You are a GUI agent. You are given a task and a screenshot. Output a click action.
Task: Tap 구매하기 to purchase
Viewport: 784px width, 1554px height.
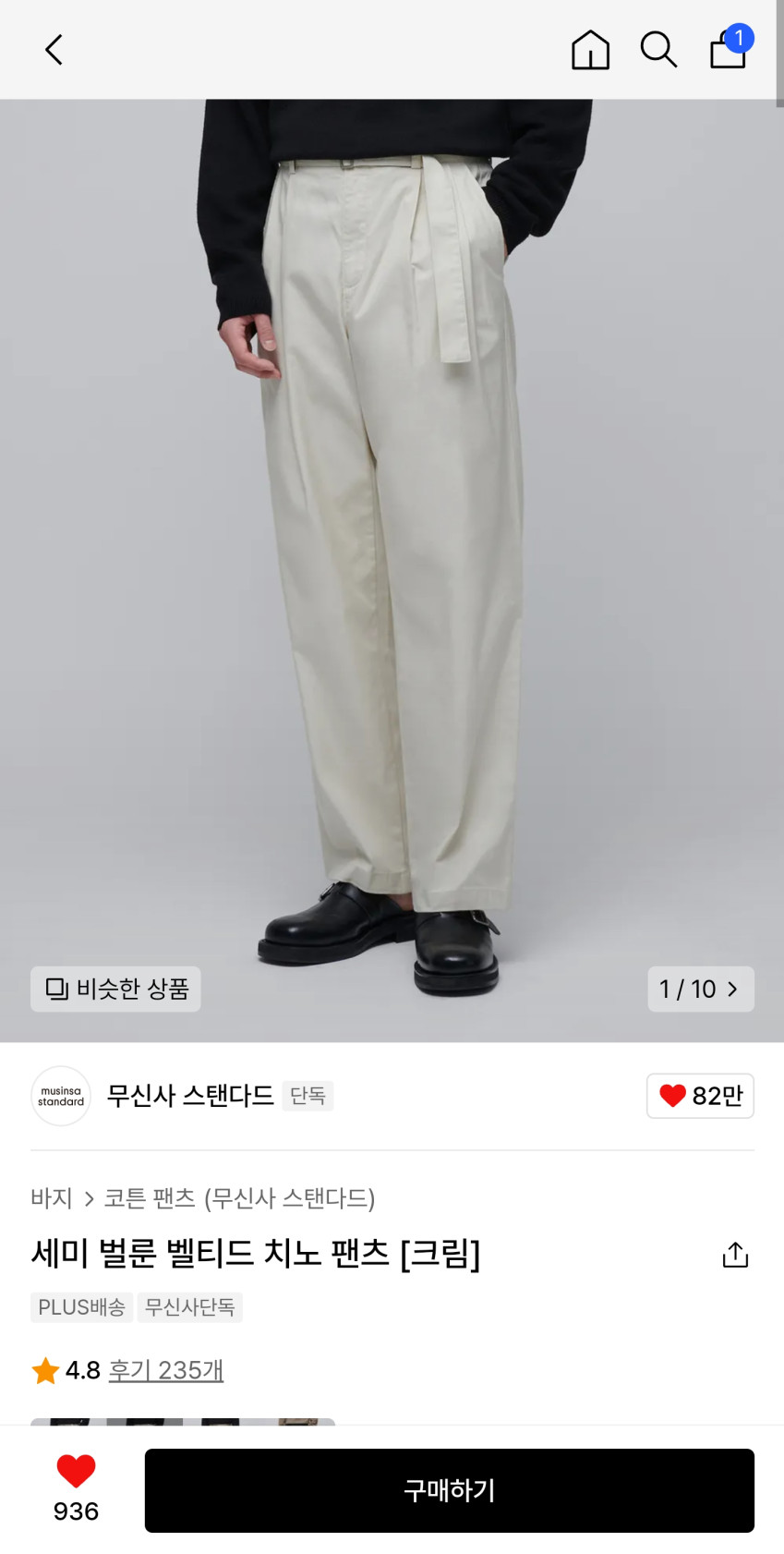point(449,1490)
